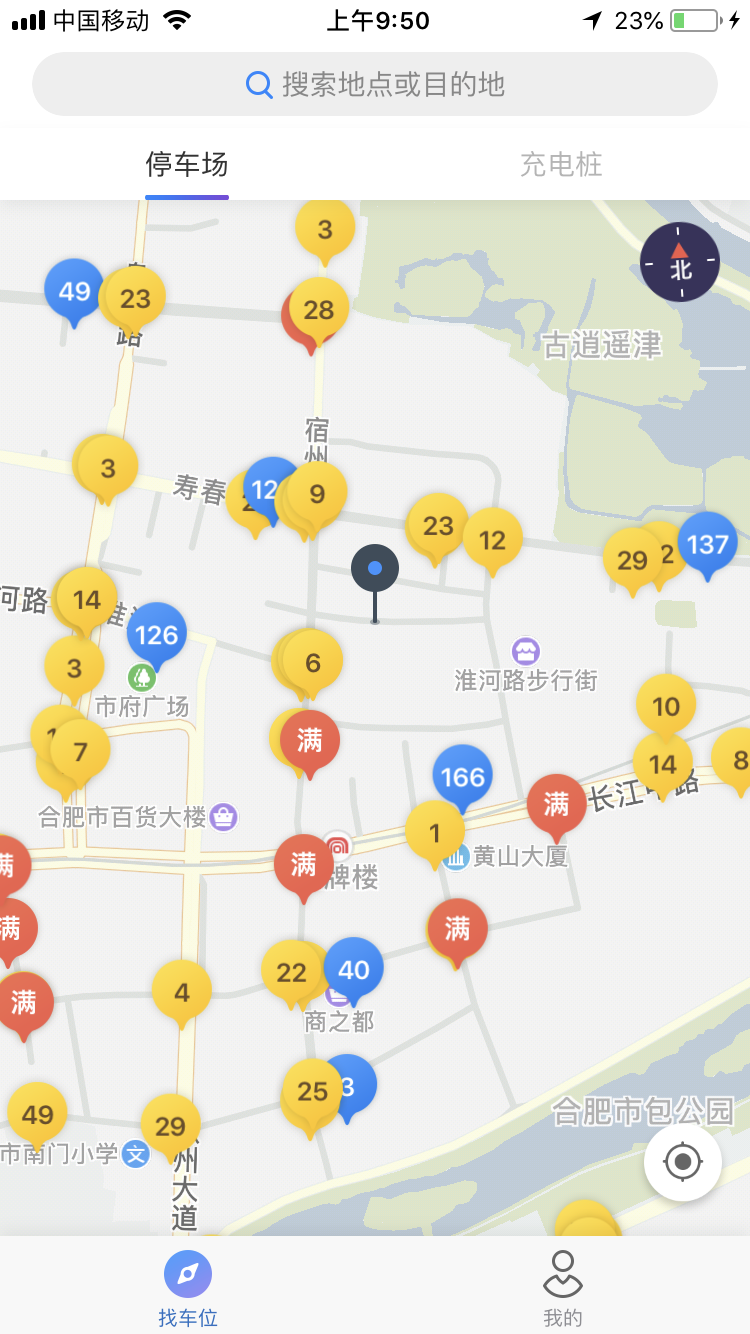The width and height of the screenshot is (750, 1334).
Task: Open the 找车位 tab
Action: coord(188,1288)
